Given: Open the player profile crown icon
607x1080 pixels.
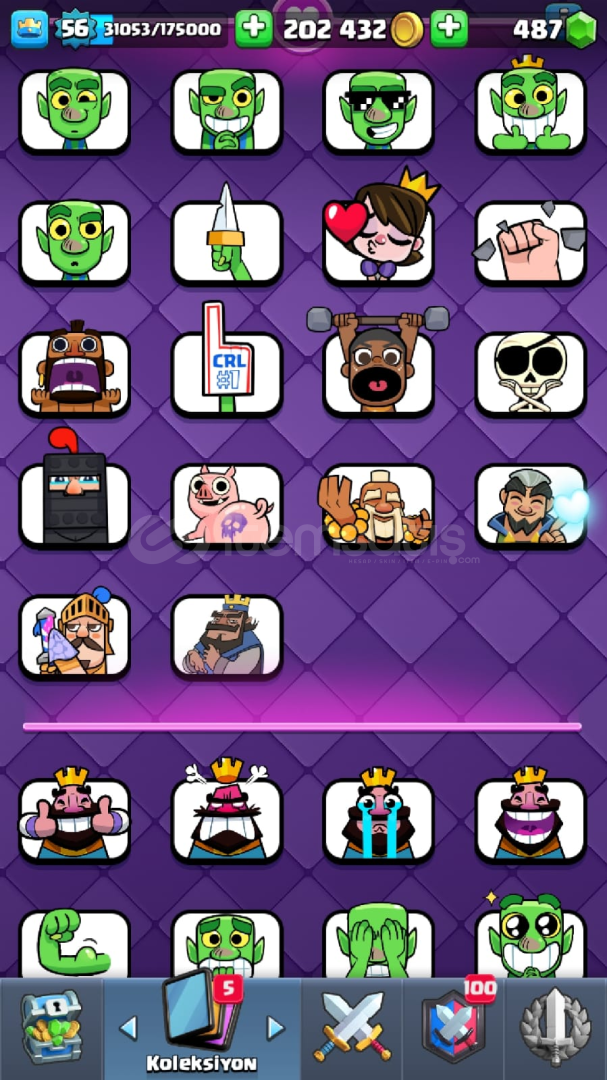Looking at the screenshot, I should pyautogui.click(x=30, y=29).
